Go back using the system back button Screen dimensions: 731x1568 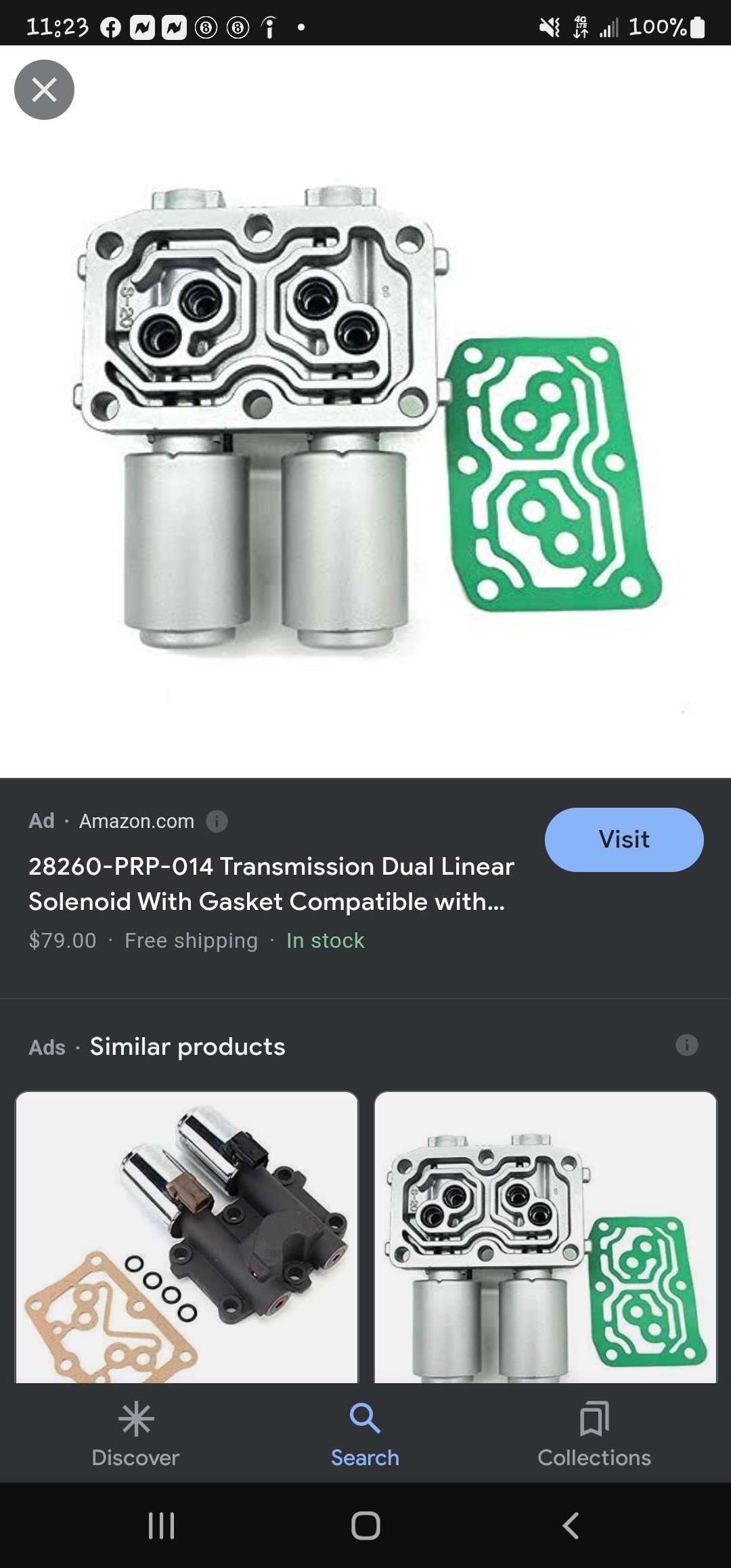coord(571,1525)
